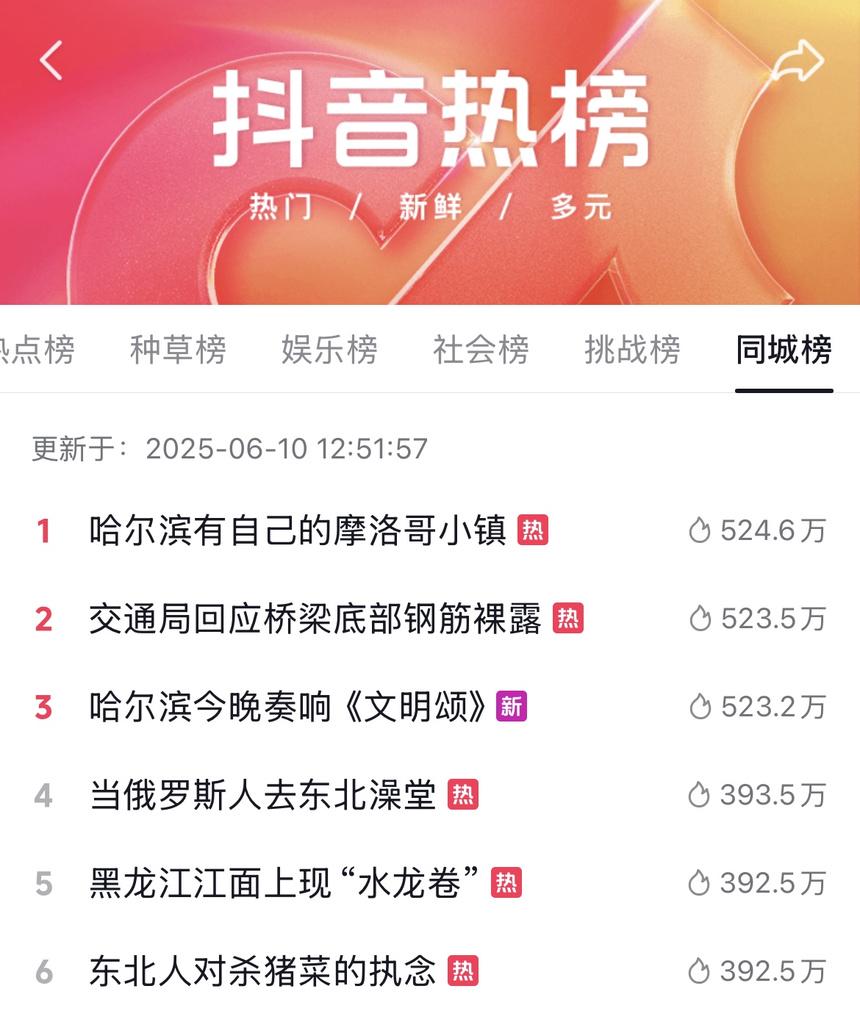The image size is (860, 1022).
Task: View topic 黑龙江江面上现“水龙卷”
Action: [x=284, y=883]
